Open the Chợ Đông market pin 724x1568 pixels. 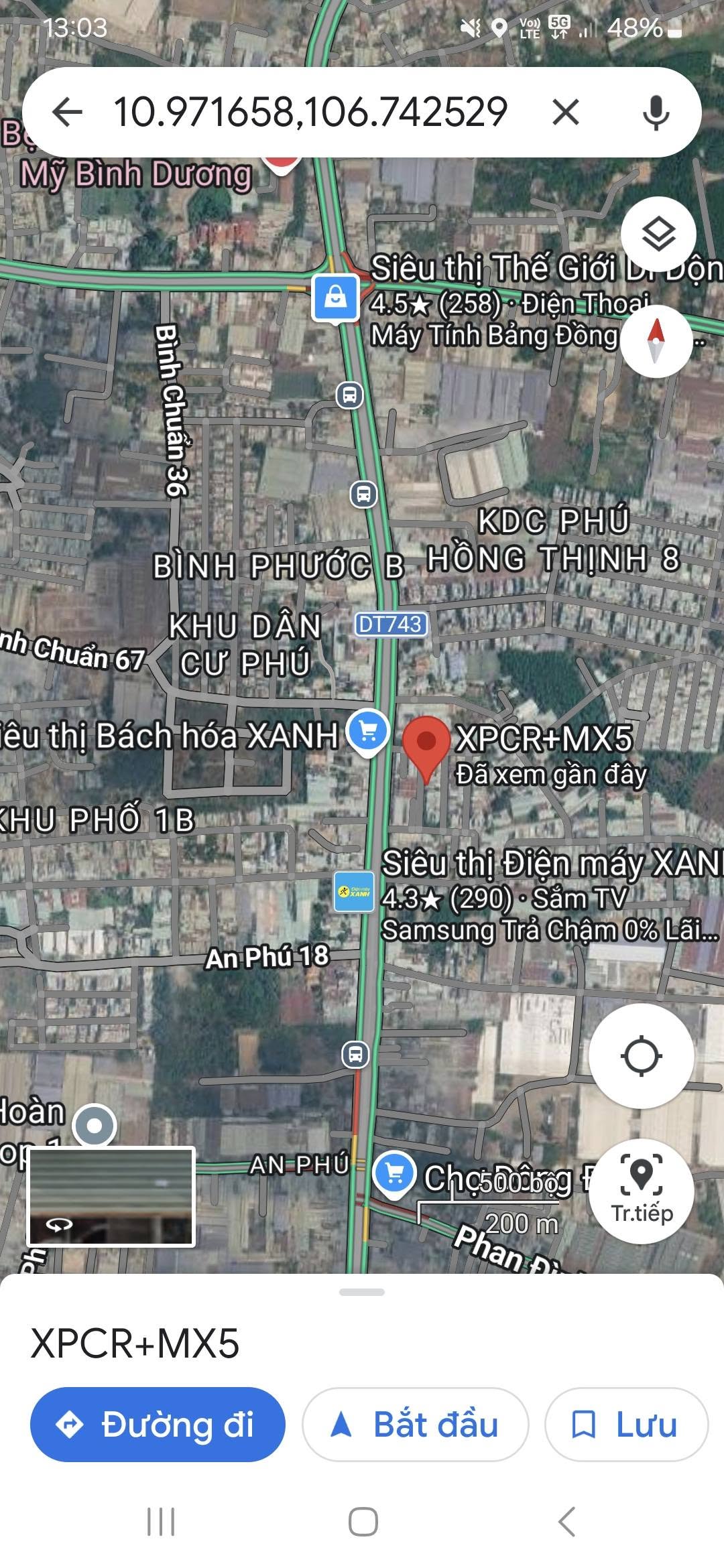coord(394,1175)
